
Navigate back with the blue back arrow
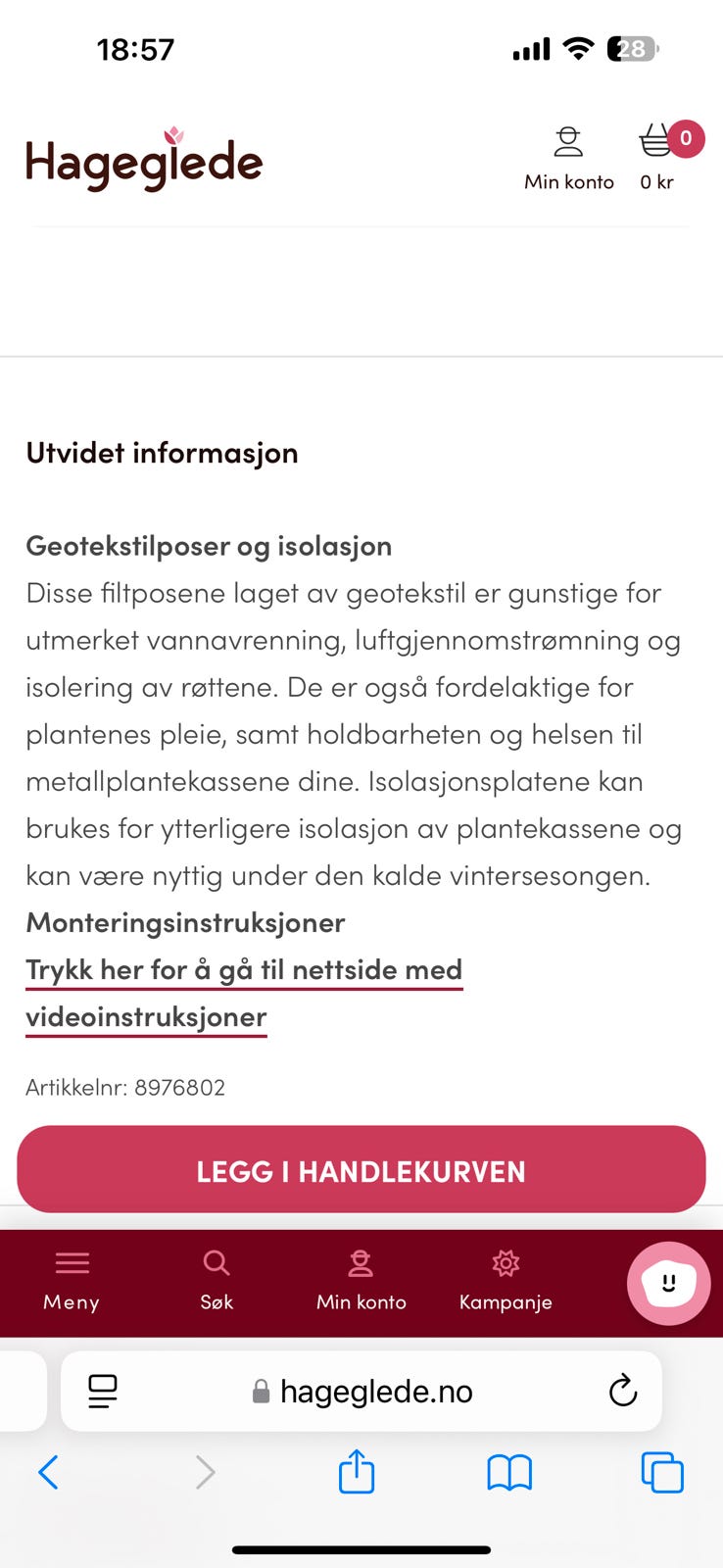pos(49,1471)
